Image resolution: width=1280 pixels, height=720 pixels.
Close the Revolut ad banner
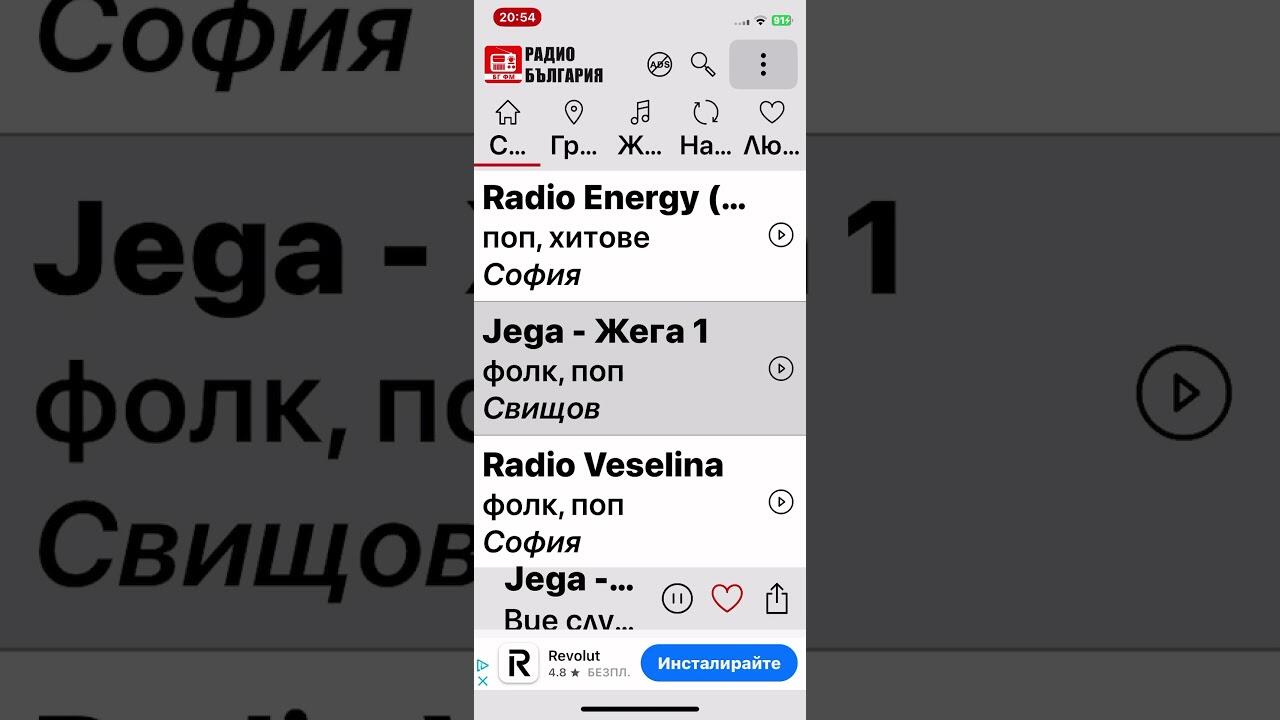tap(482, 681)
